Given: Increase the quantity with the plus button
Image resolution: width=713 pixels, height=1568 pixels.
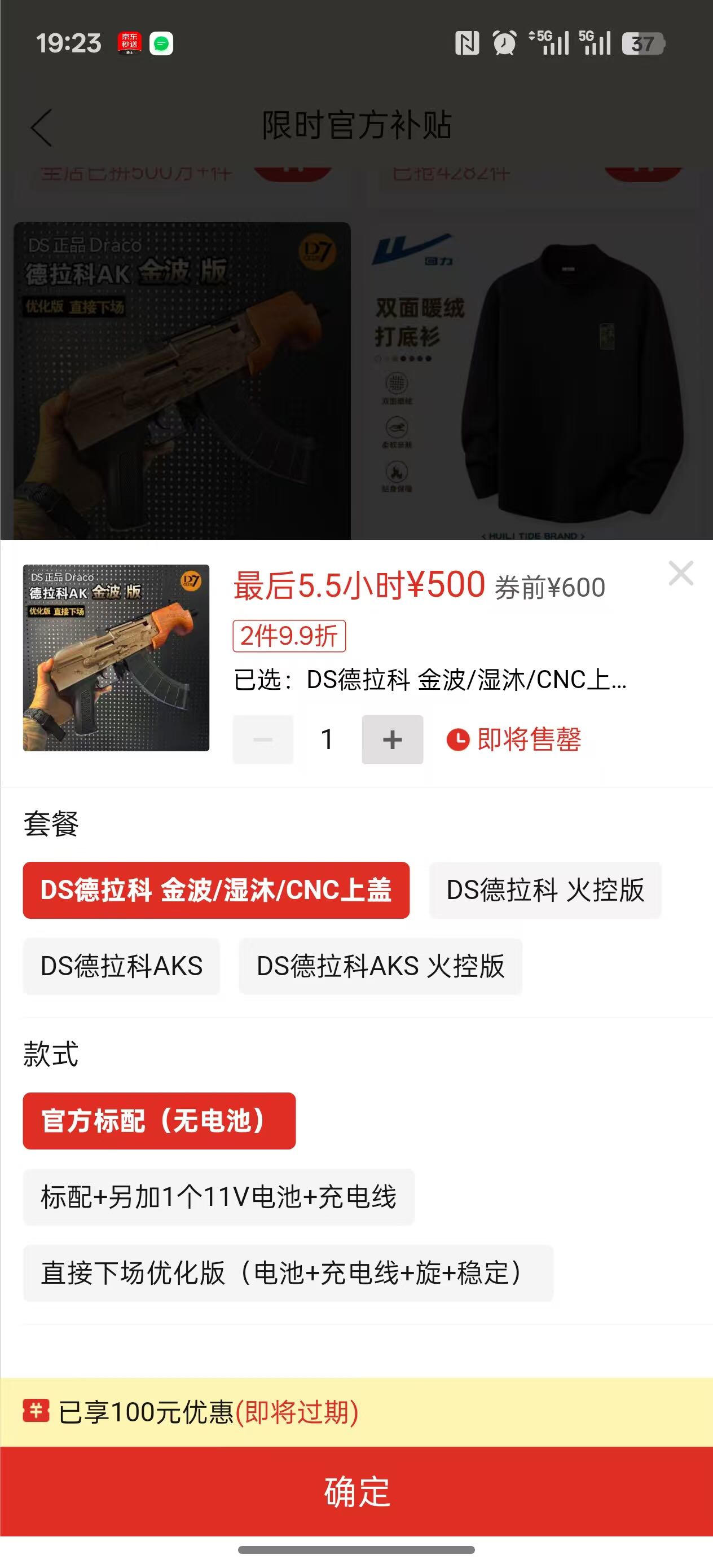Looking at the screenshot, I should (x=392, y=739).
